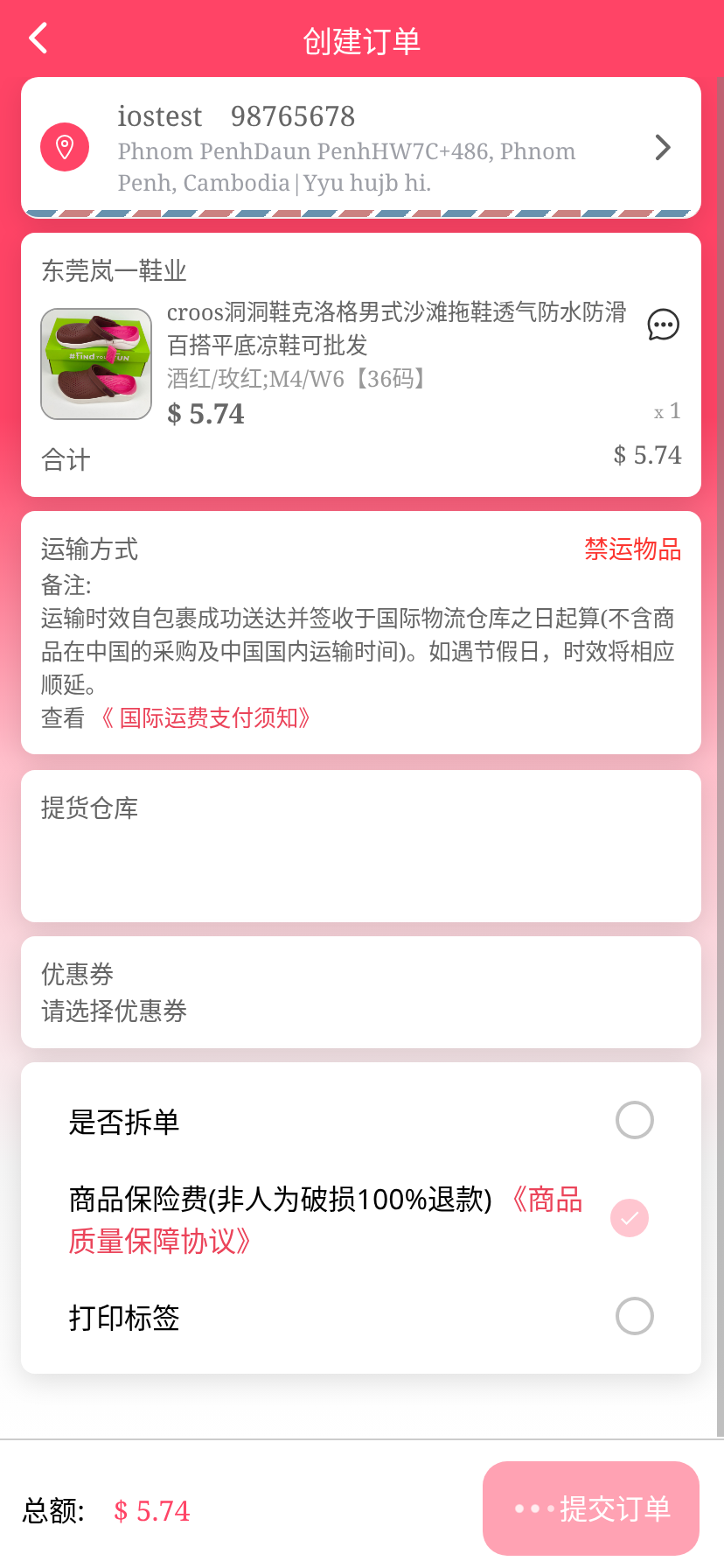Enable the 打印标签 option
Screen dimensions: 724x1568
[634, 1316]
